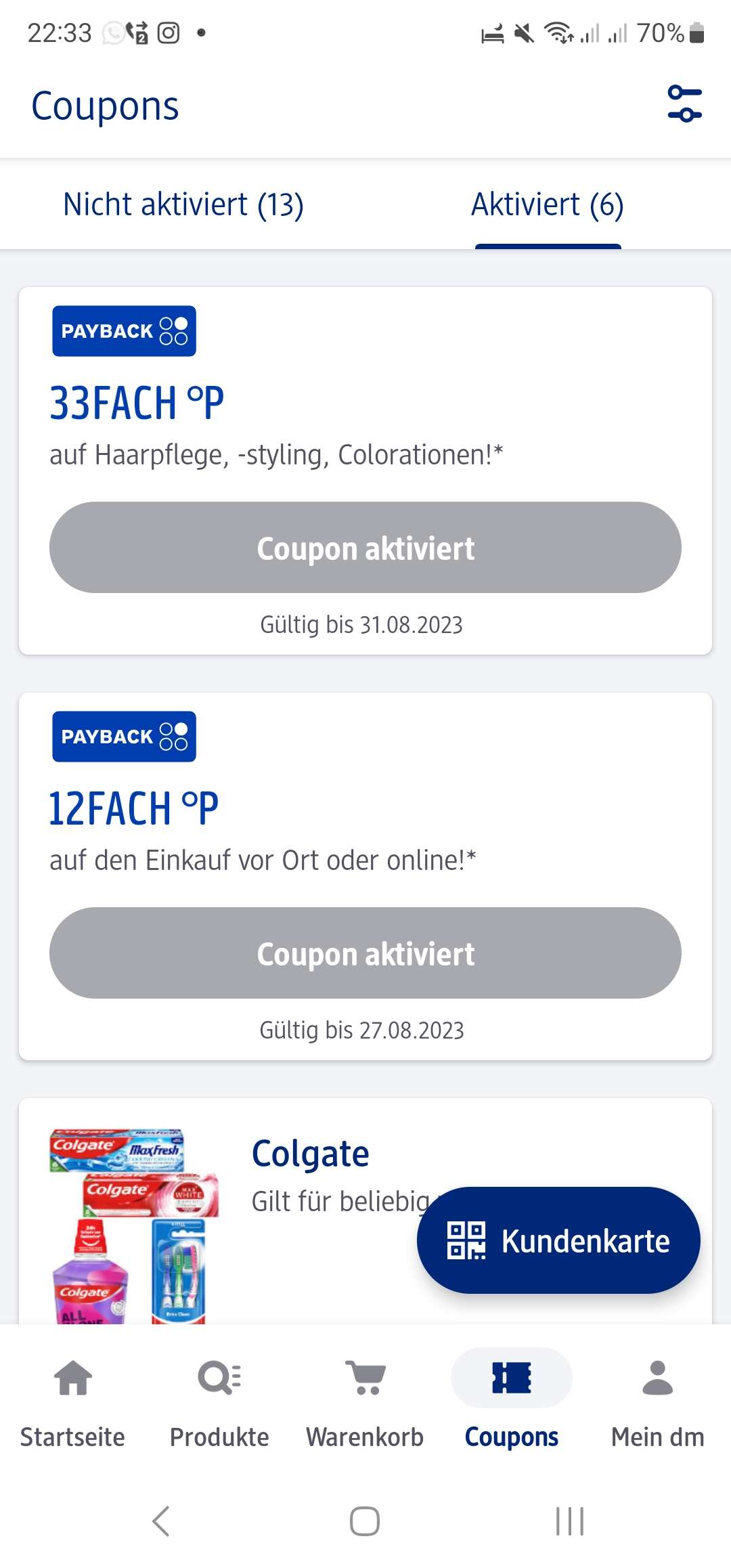Open the Colgate coupon card
The height and width of the screenshot is (1568, 731).
tap(365, 1211)
